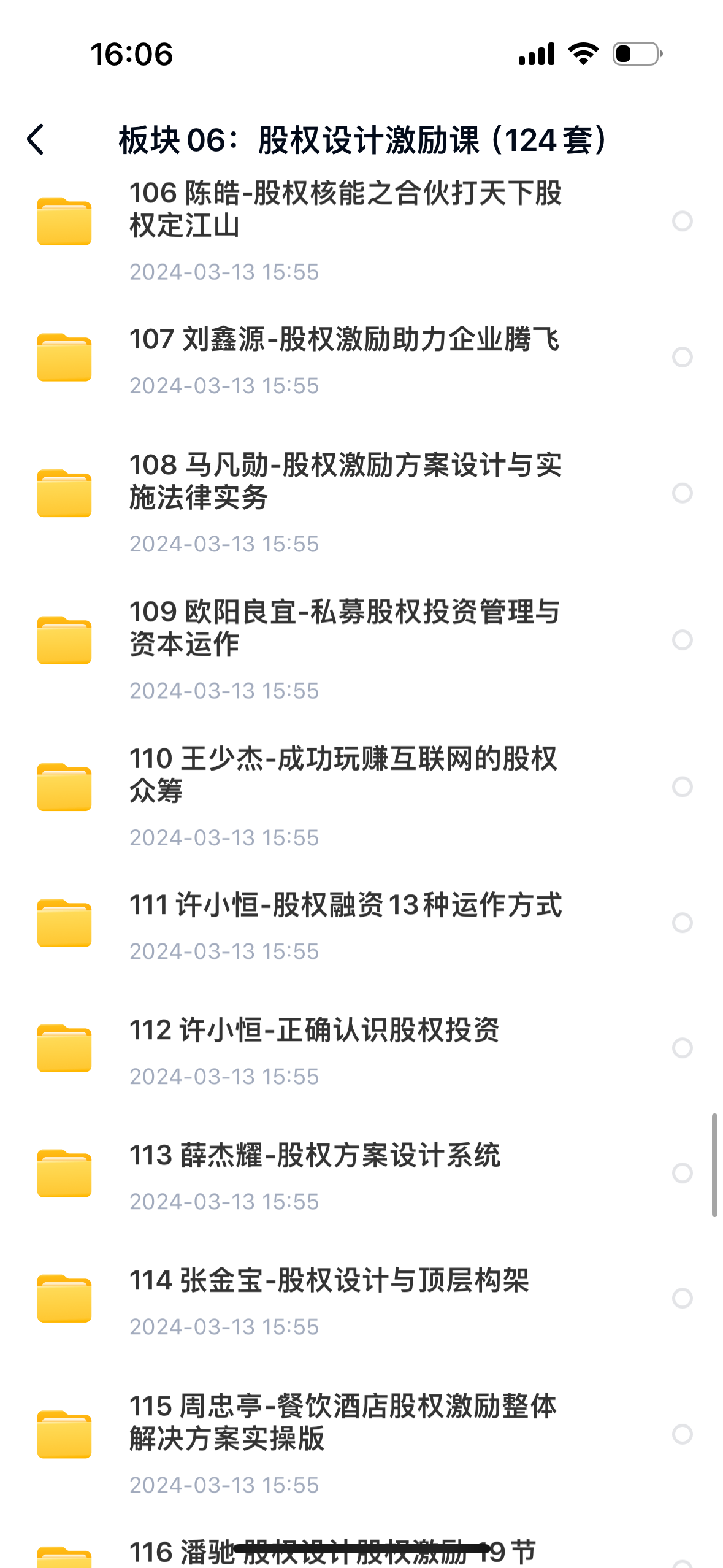Screen dimensions: 723x1568
Task: Open folder 106 陈皓-股权核能之合伙打天下
Action: (x=345, y=209)
